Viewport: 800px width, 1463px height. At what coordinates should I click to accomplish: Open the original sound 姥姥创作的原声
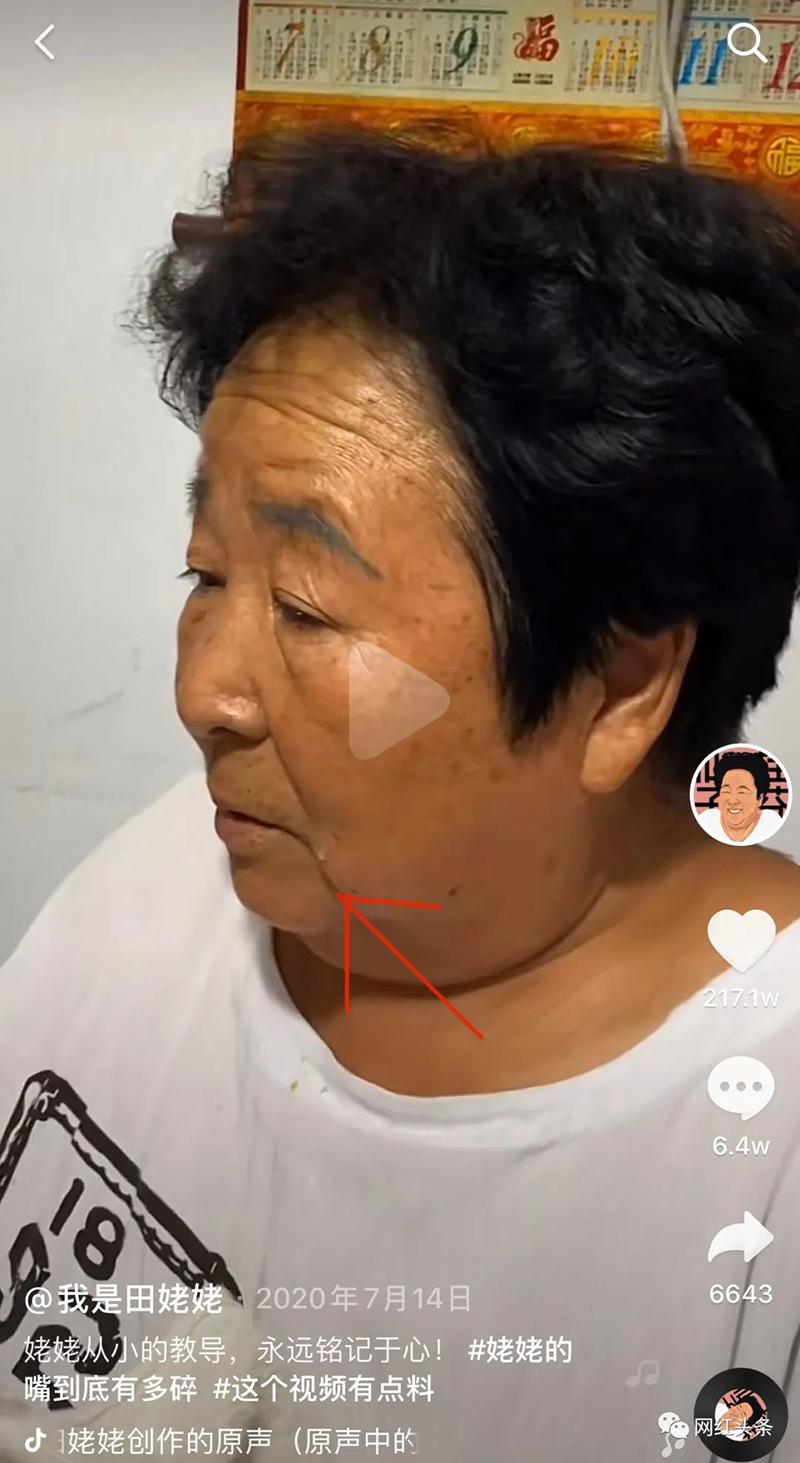click(240, 1440)
